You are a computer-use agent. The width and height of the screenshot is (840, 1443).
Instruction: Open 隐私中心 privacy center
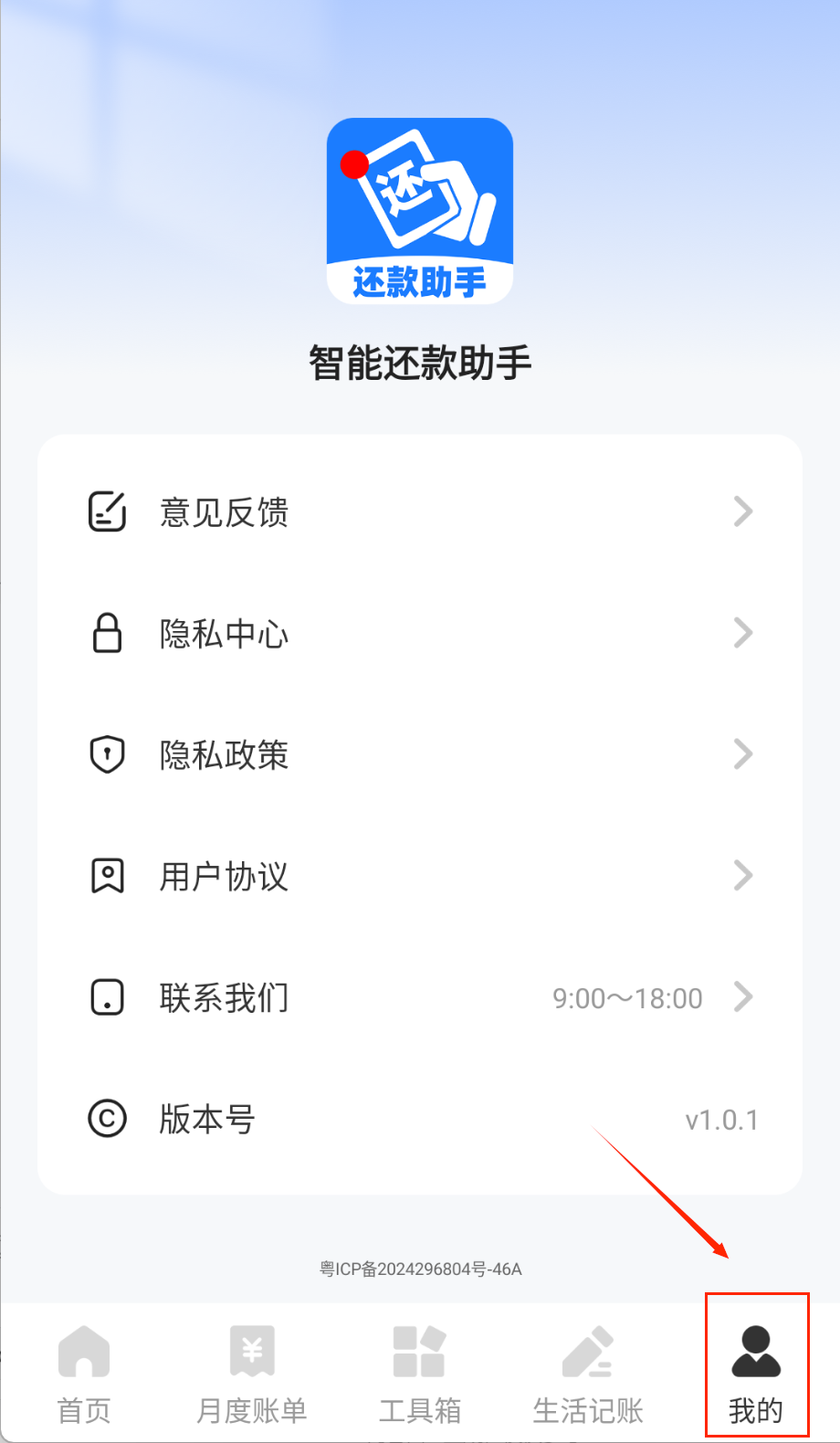419,633
